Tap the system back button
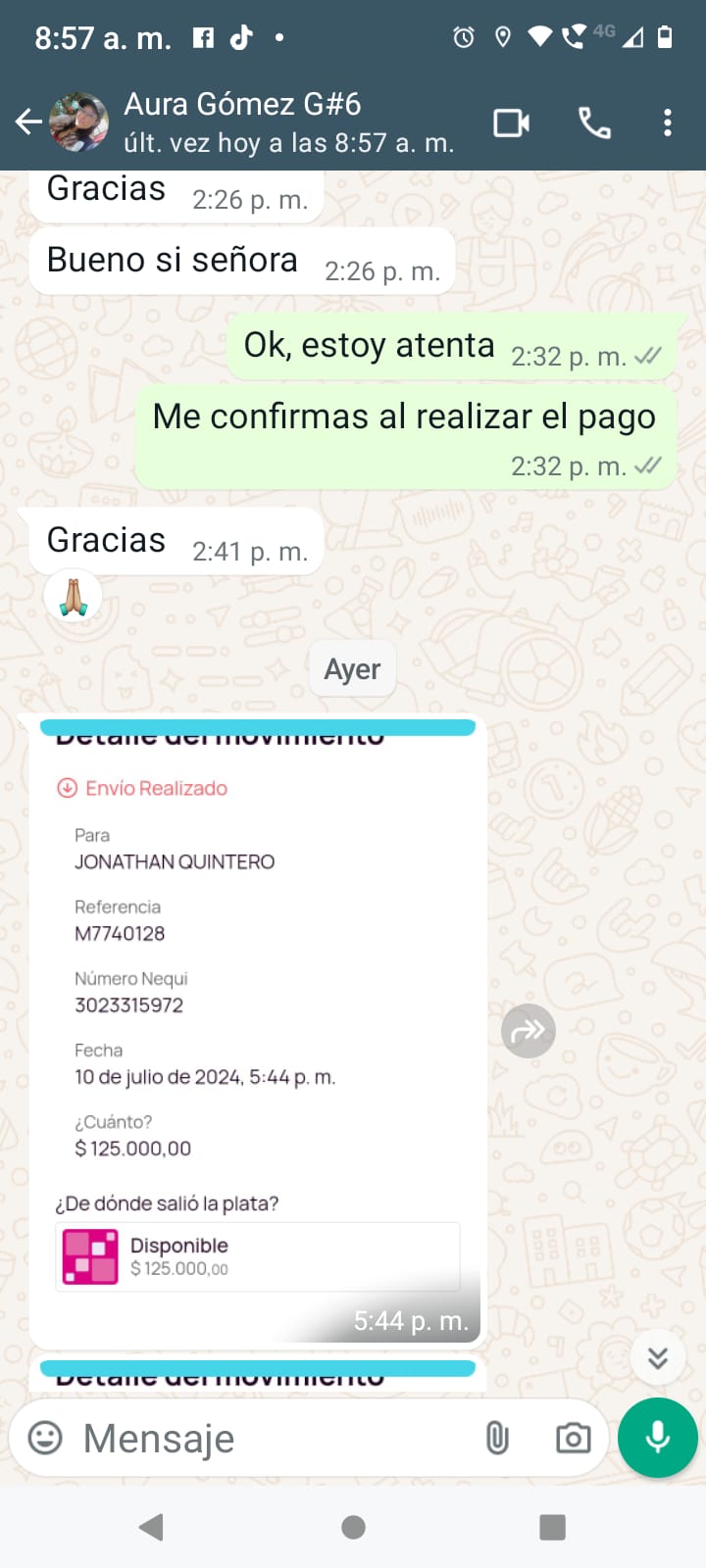The width and height of the screenshot is (706, 1568). coord(151,1527)
